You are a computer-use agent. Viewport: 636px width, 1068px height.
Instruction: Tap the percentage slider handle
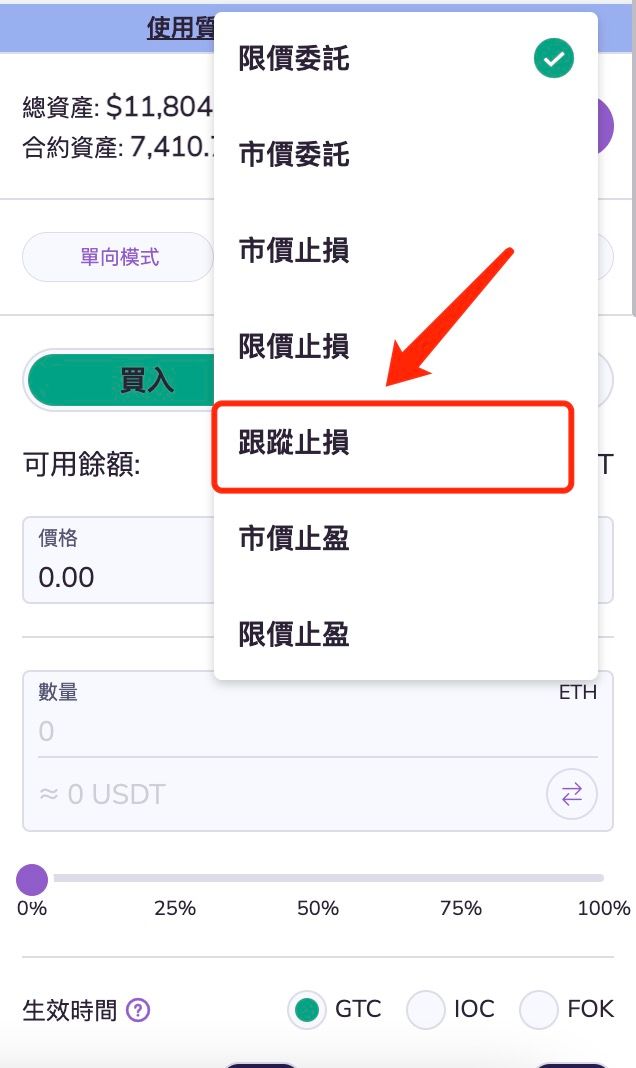point(32,879)
